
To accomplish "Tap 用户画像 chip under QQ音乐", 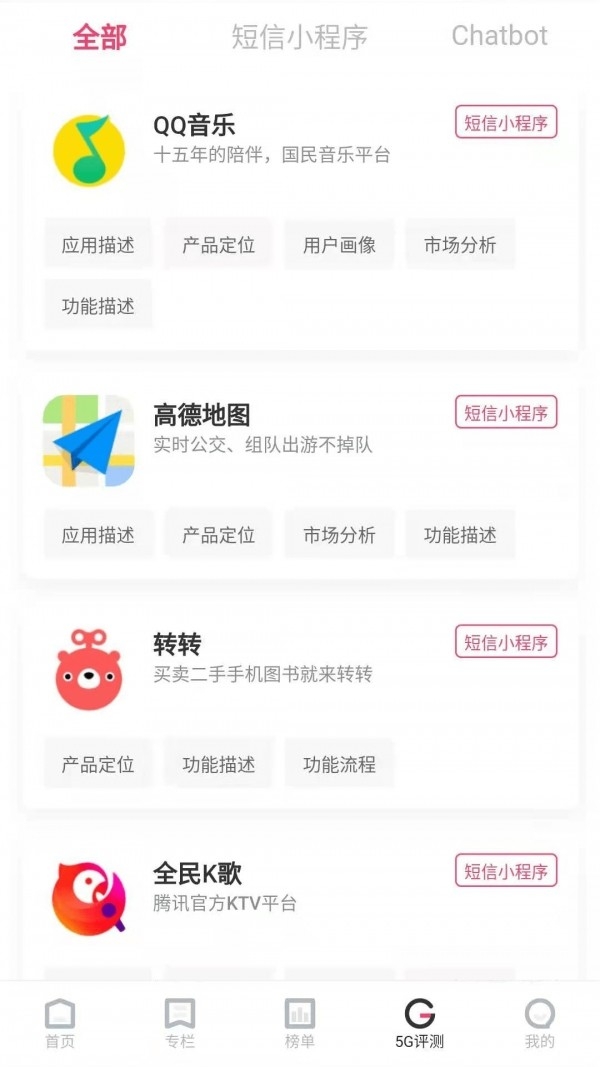I will coord(339,245).
